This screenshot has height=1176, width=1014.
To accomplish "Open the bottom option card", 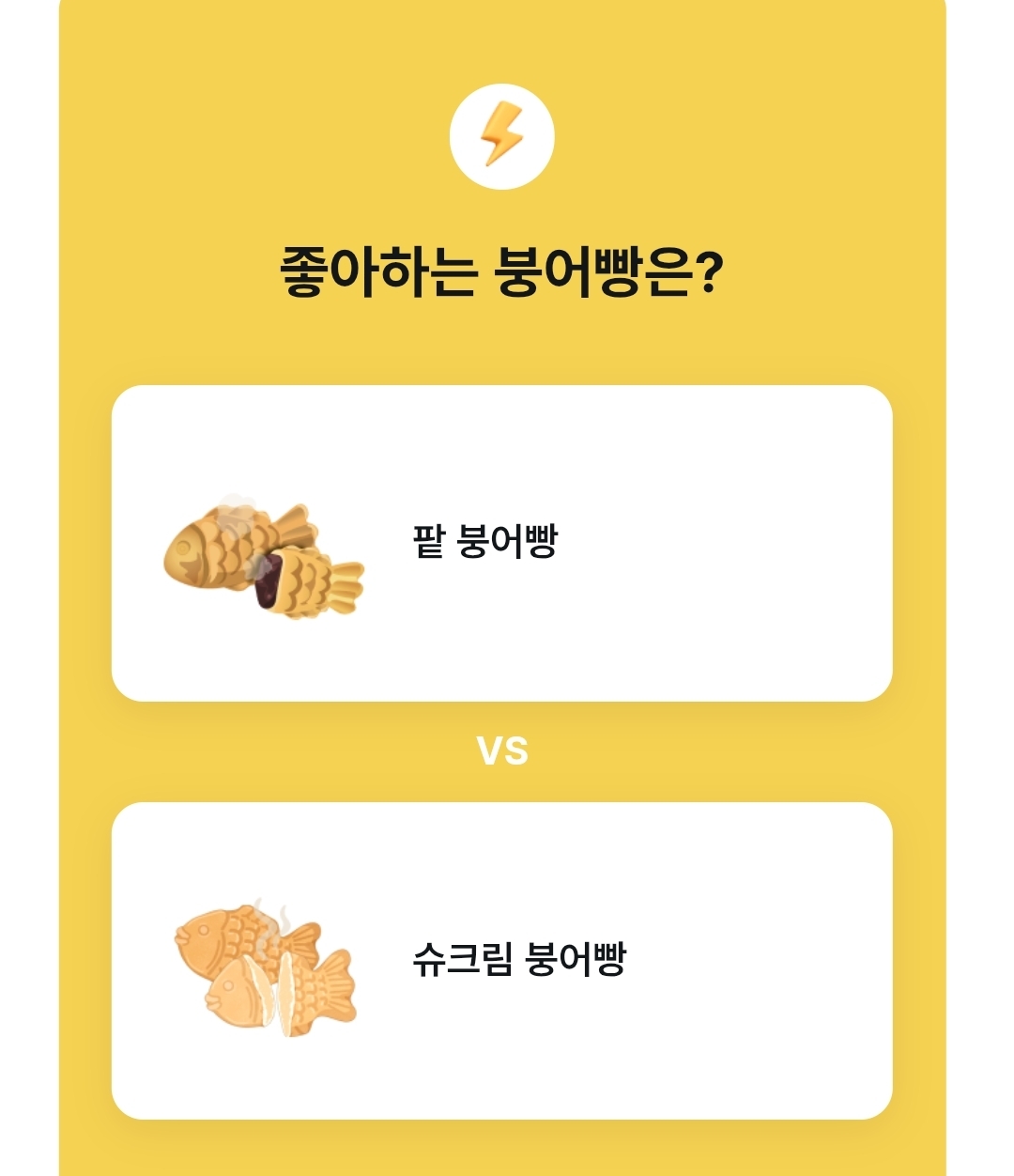I will 507,957.
